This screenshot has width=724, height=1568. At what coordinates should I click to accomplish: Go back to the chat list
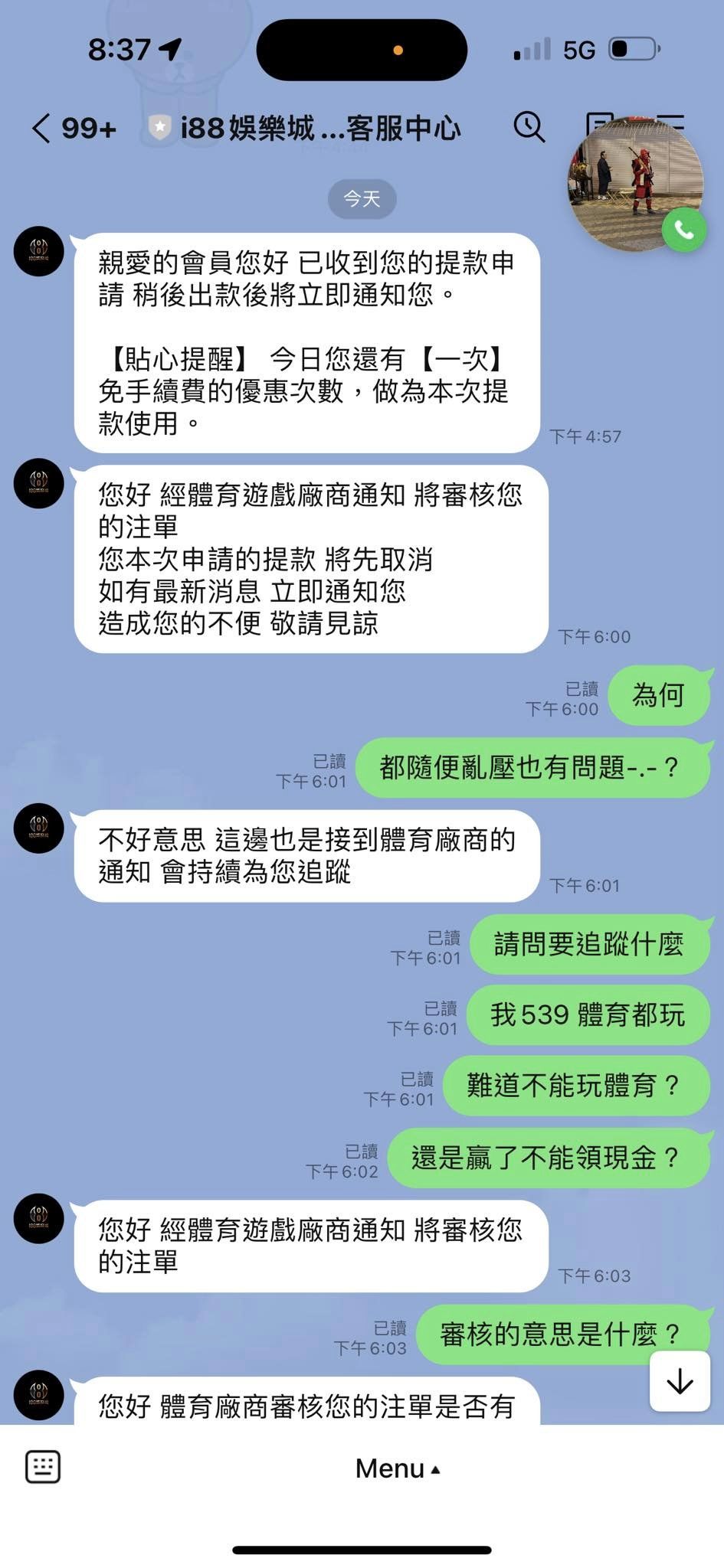pos(42,128)
